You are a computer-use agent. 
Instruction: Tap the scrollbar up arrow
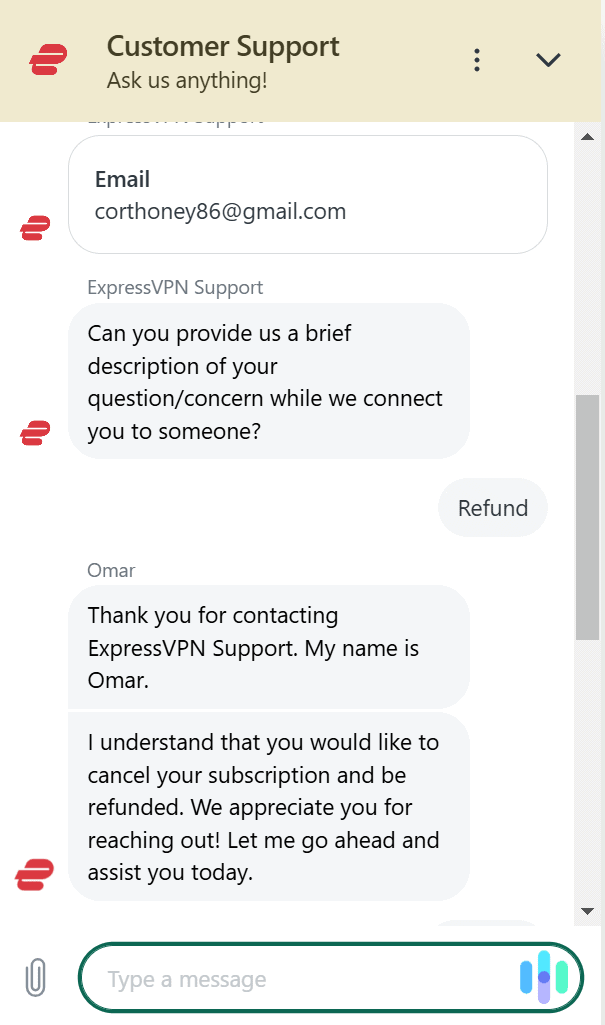[588, 136]
